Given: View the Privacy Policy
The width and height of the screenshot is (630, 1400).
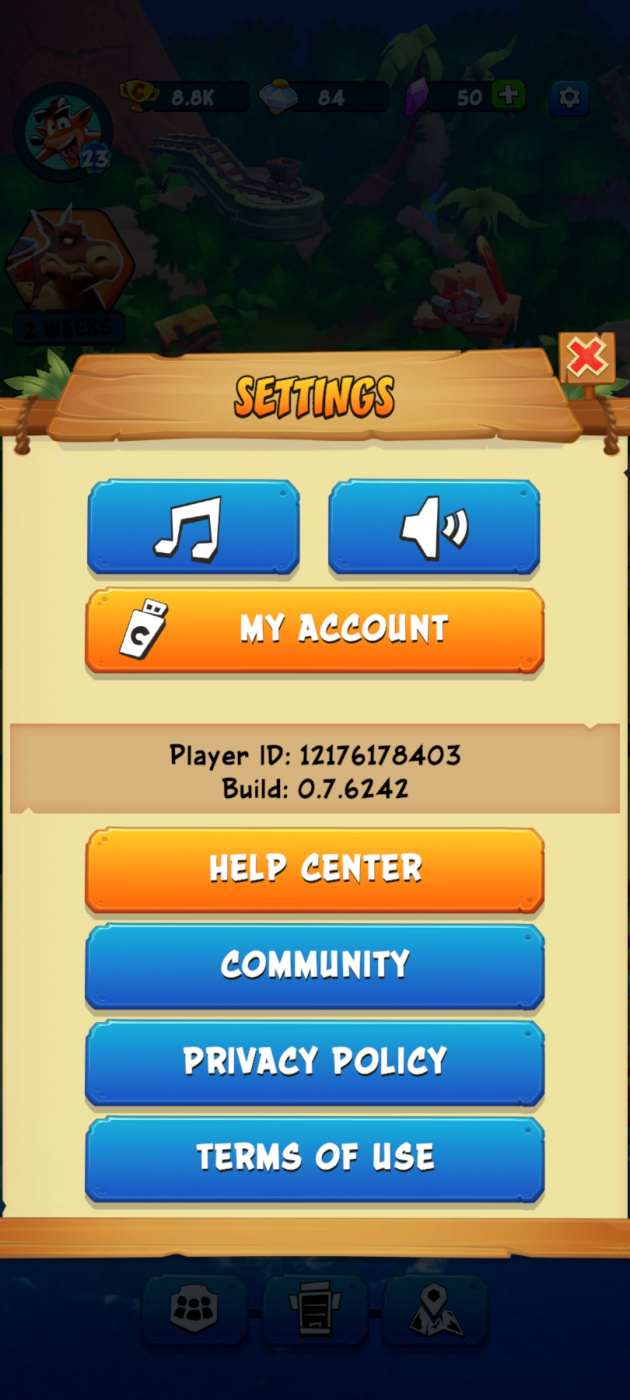Looking at the screenshot, I should pos(315,1061).
